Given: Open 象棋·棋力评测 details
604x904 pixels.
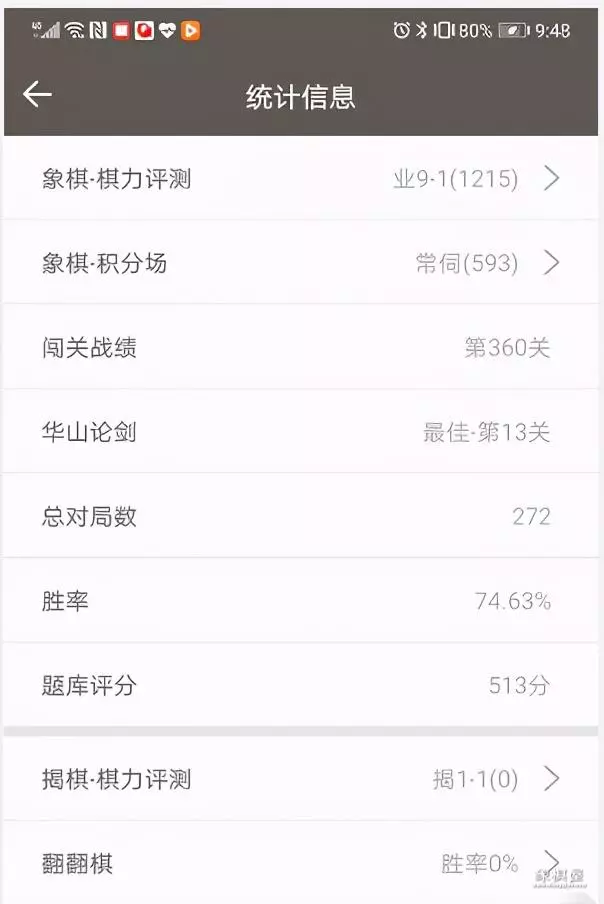Looking at the screenshot, I should pos(300,179).
